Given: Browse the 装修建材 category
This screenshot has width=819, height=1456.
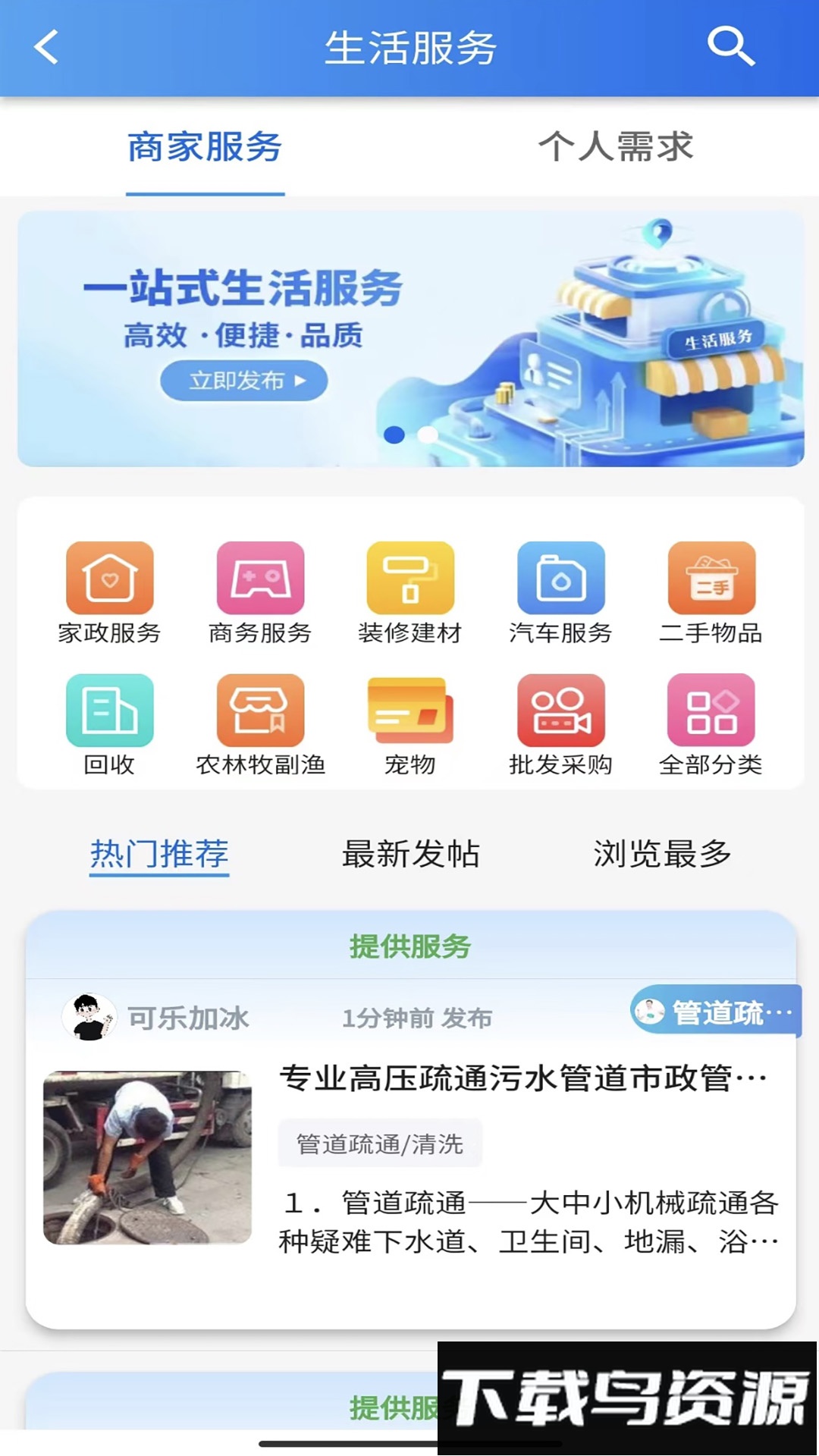Looking at the screenshot, I should [410, 592].
